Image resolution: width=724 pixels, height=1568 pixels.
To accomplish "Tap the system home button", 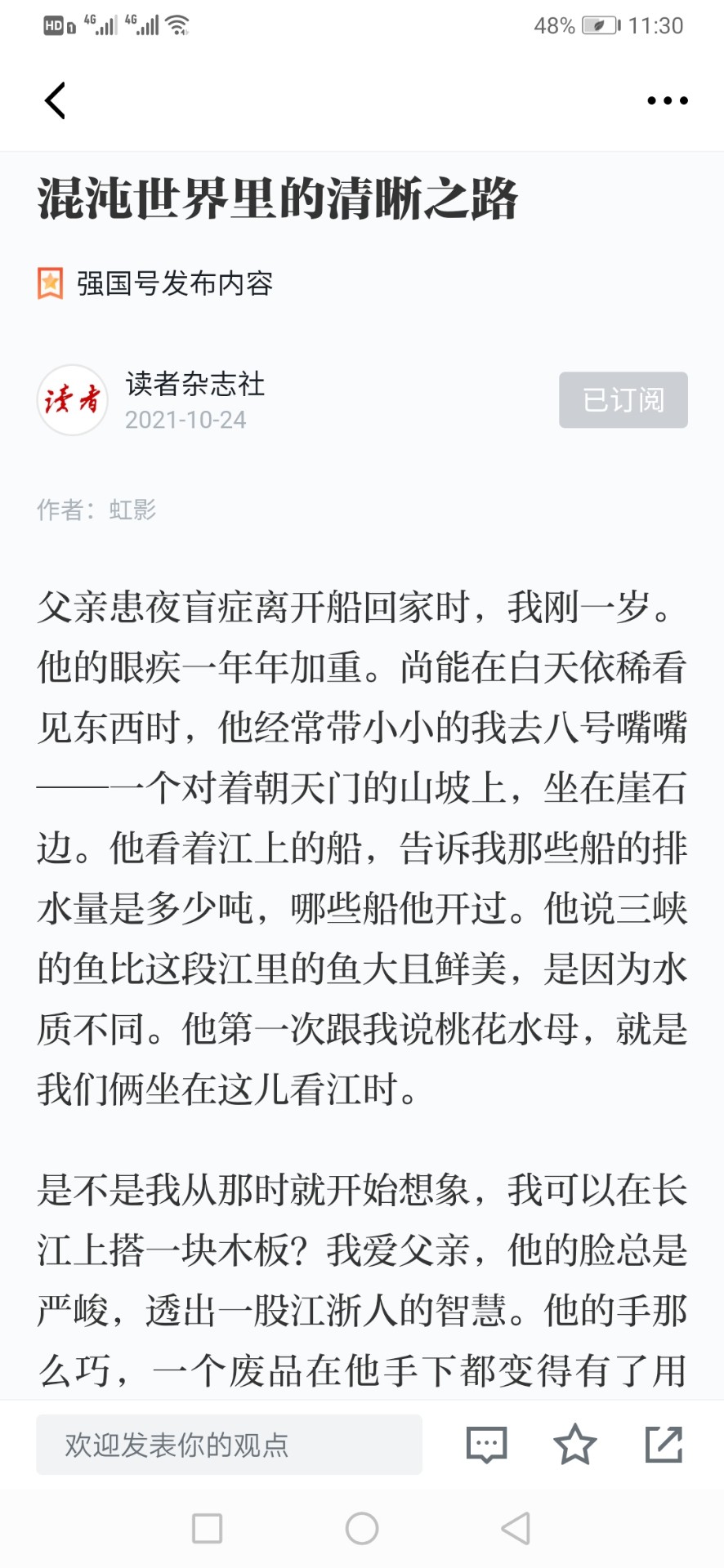I will [x=362, y=1528].
